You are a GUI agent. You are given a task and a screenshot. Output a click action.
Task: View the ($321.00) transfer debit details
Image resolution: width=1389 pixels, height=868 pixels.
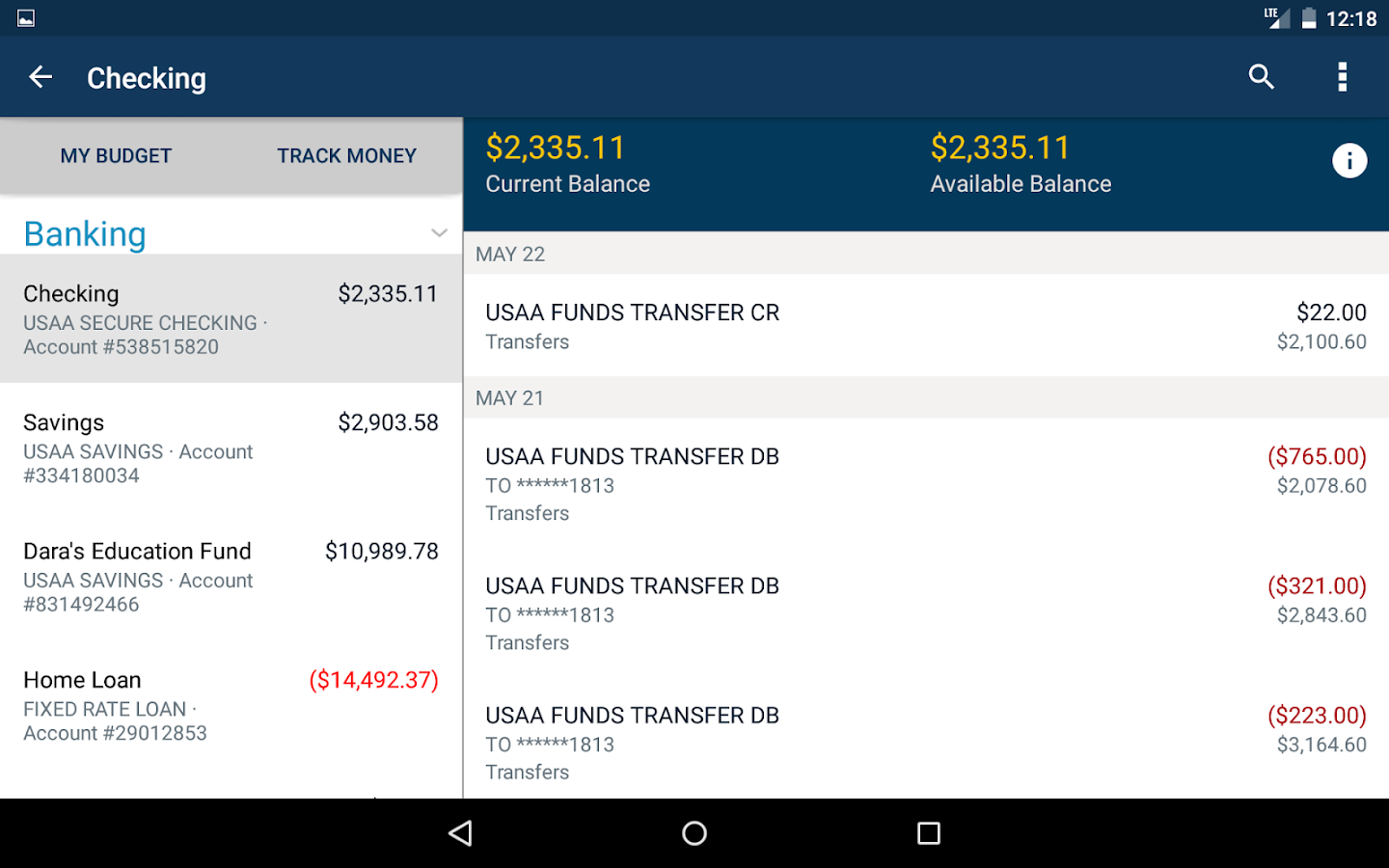click(x=925, y=612)
